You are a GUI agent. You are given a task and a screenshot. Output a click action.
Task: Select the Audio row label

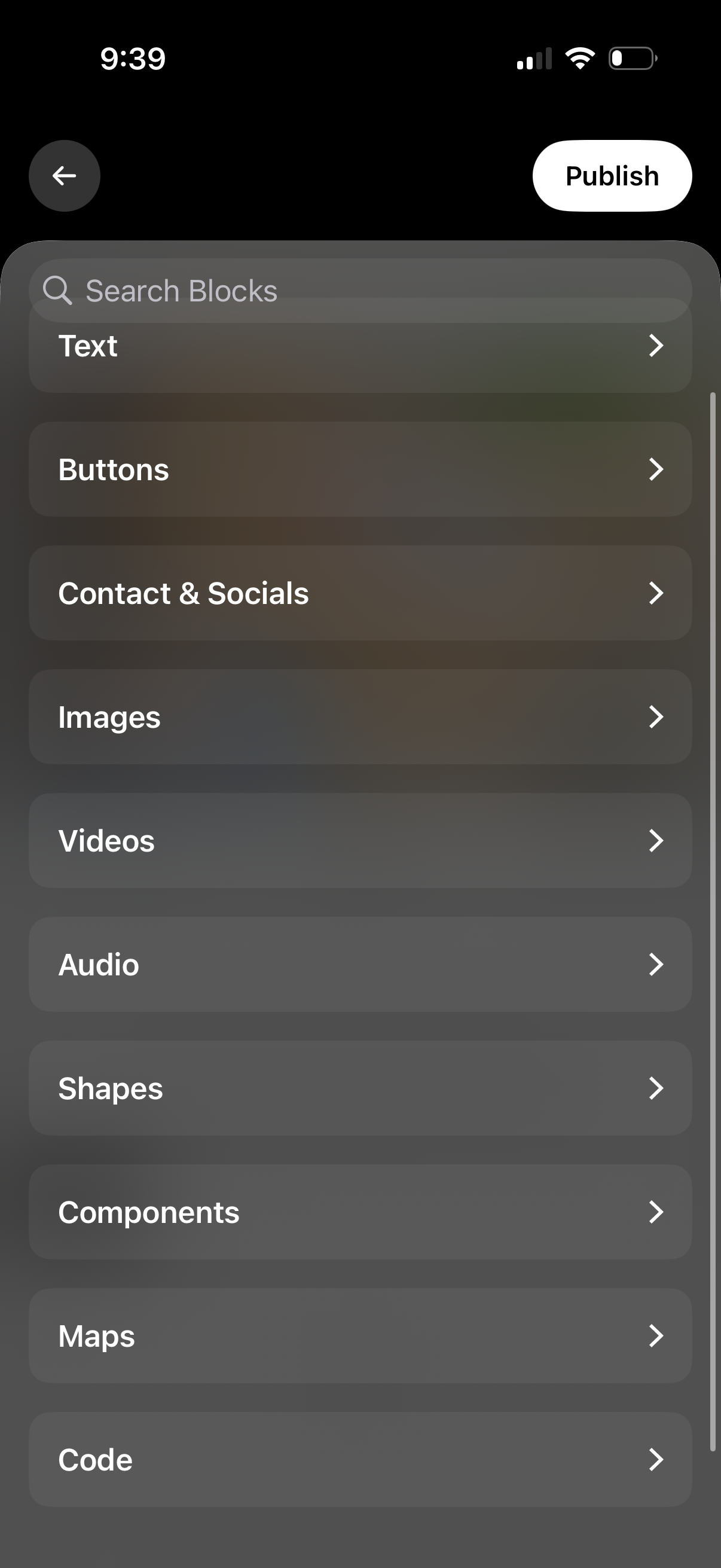click(x=98, y=965)
